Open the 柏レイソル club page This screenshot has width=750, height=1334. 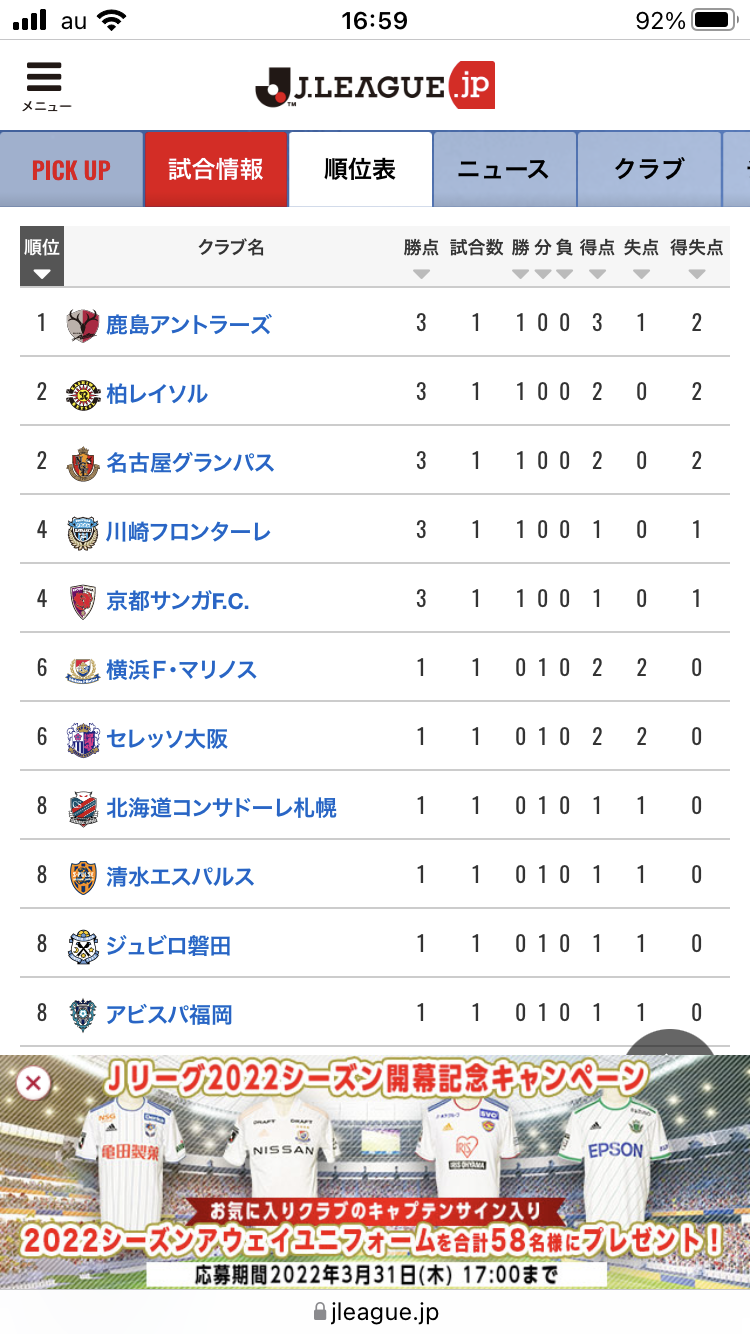(x=157, y=393)
